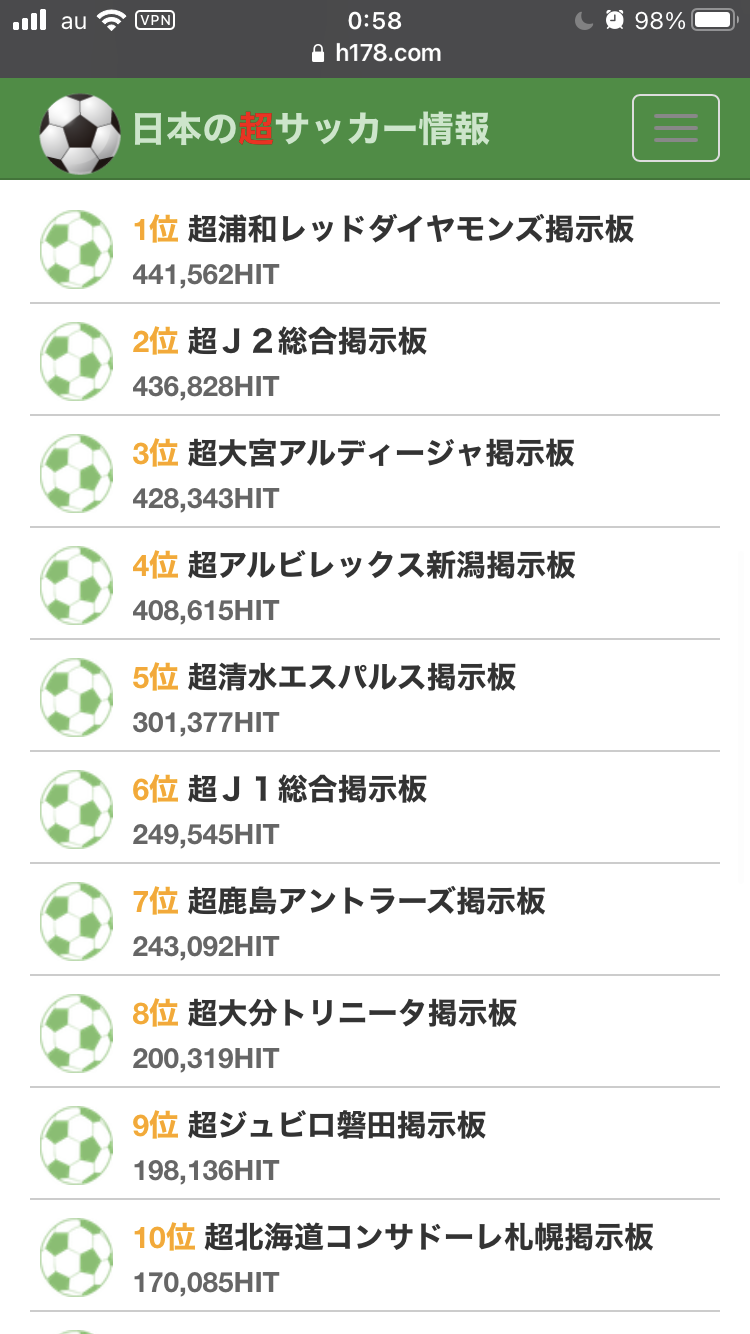Open the hamburger navigation menu
The width and height of the screenshot is (750, 1334).
(x=675, y=128)
